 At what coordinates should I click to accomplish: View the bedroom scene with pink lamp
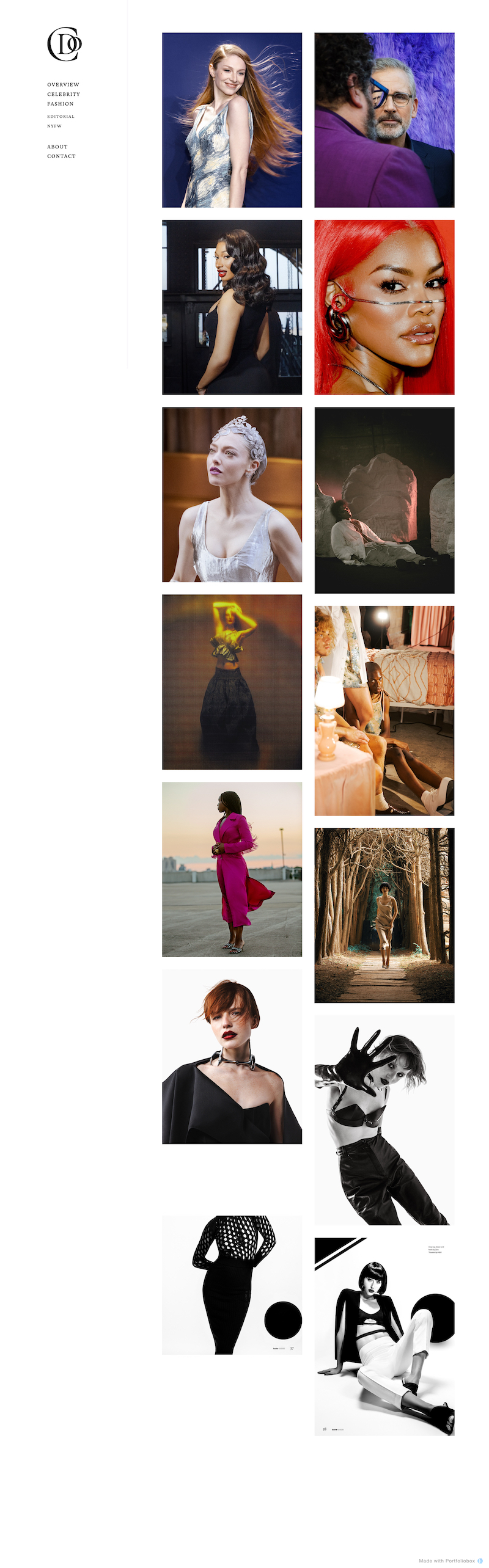(384, 710)
